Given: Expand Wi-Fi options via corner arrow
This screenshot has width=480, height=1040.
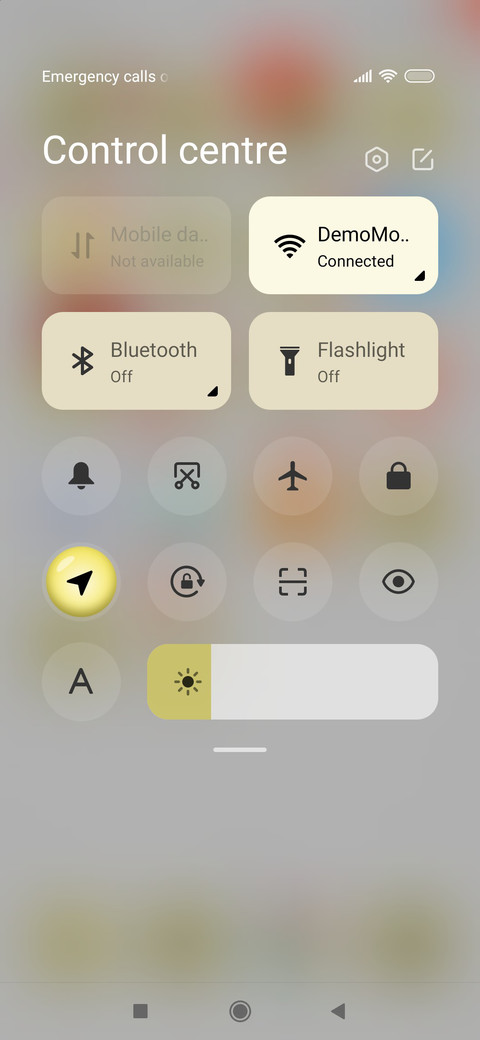Looking at the screenshot, I should pyautogui.click(x=420, y=276).
